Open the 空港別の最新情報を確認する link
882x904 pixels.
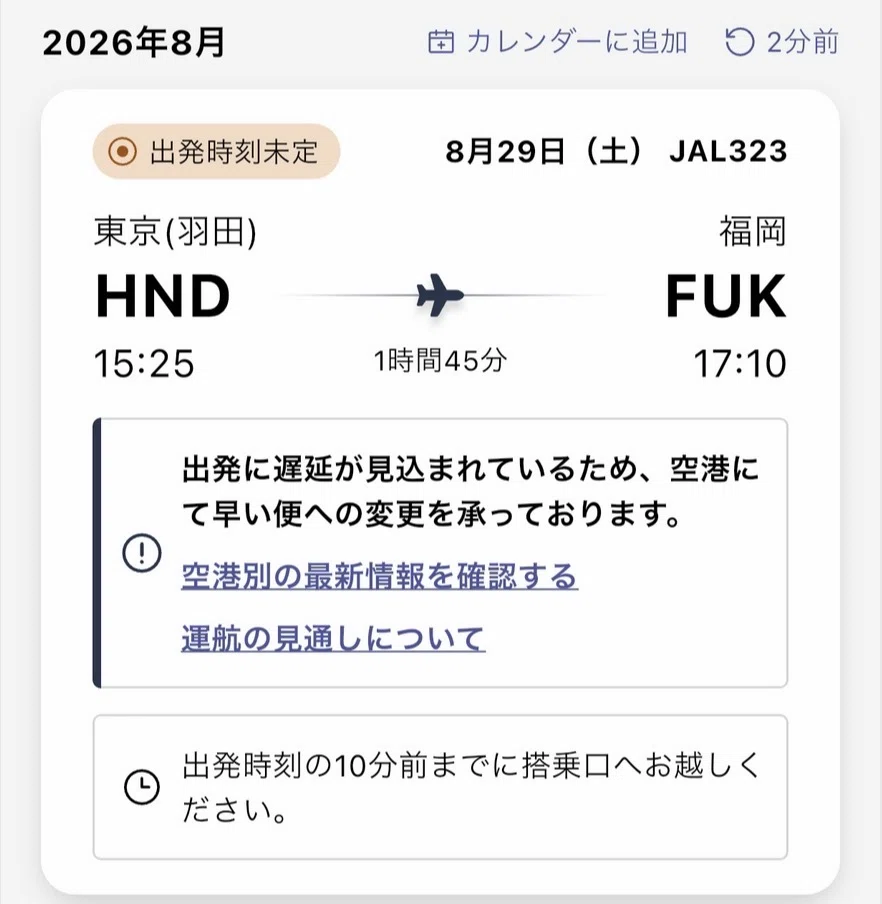pos(379,575)
